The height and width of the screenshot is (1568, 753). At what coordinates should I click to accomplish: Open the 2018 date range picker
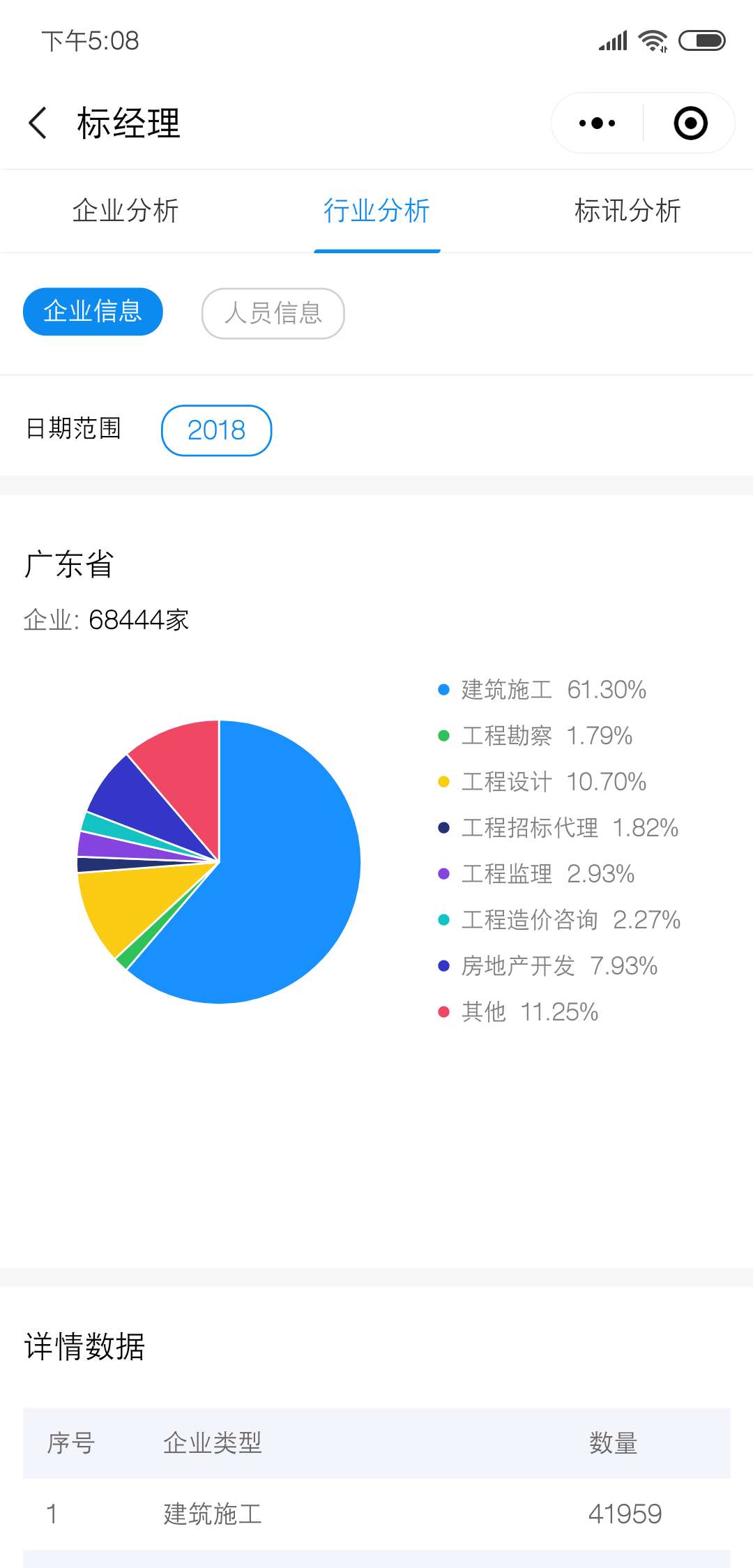click(x=216, y=430)
